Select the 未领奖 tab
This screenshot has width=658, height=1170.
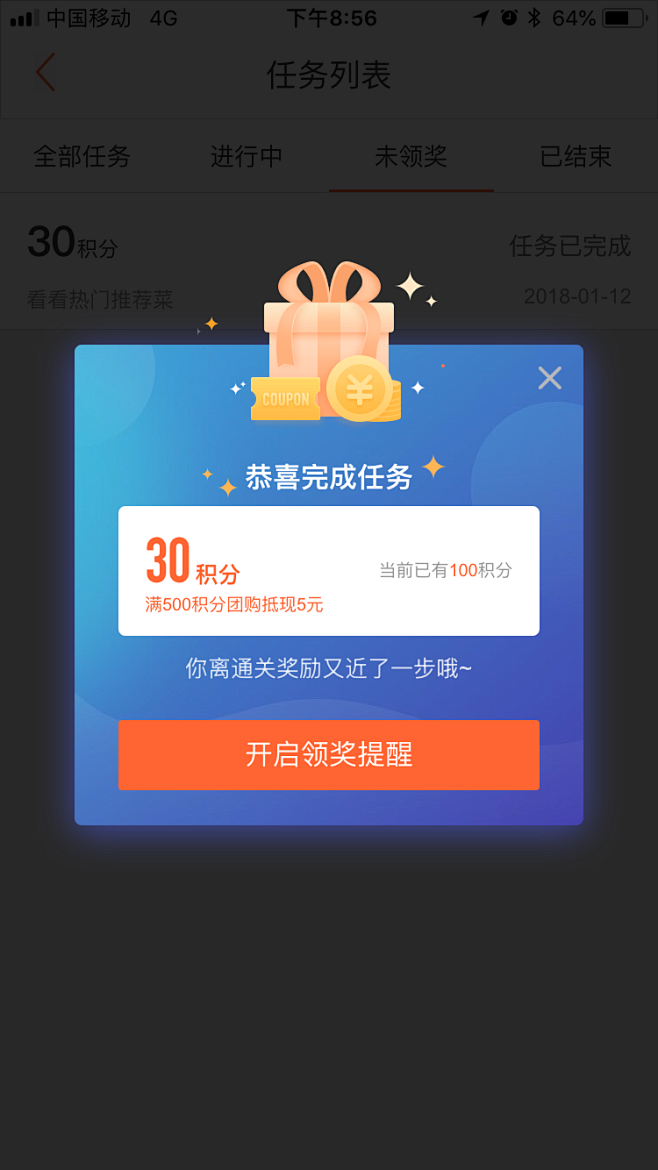[411, 157]
